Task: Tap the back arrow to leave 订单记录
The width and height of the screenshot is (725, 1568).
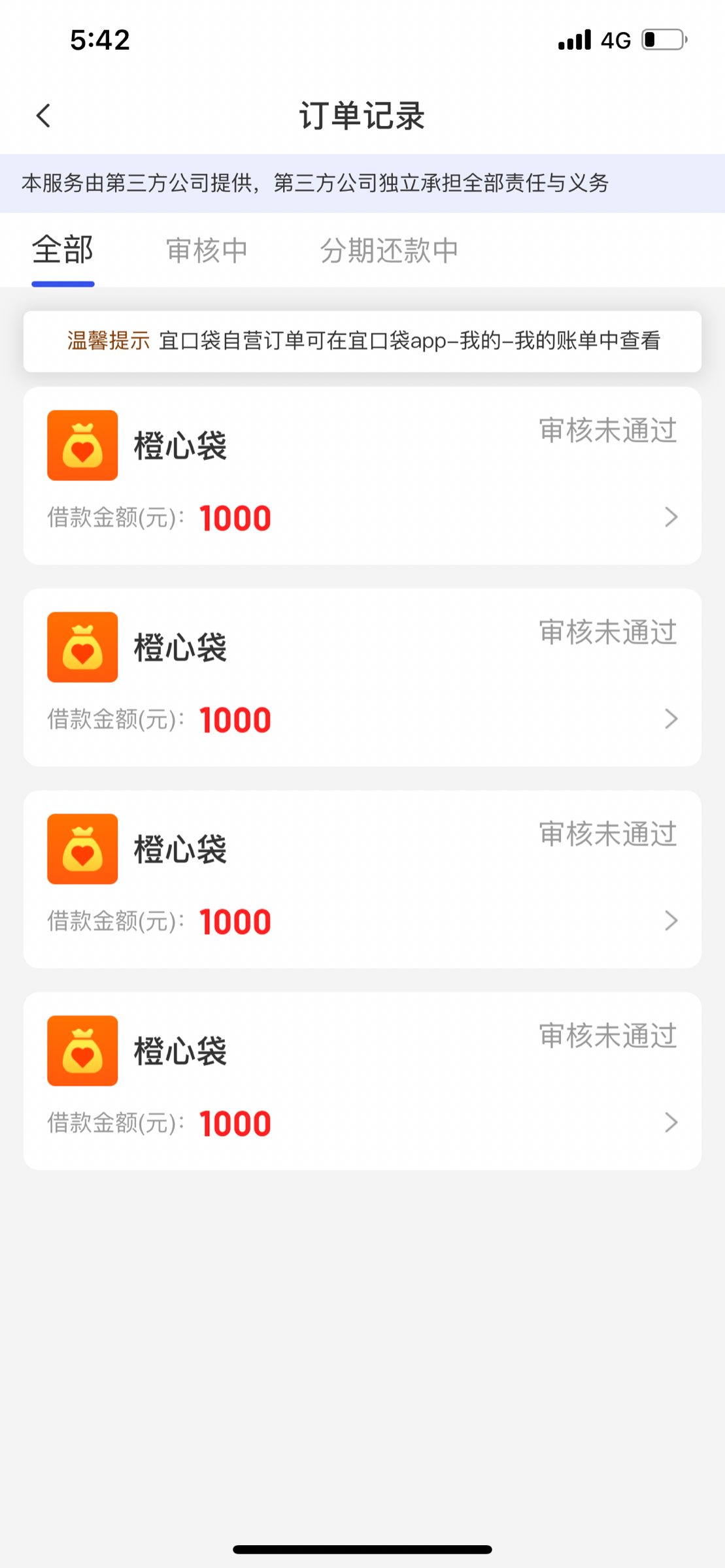Action: click(42, 115)
